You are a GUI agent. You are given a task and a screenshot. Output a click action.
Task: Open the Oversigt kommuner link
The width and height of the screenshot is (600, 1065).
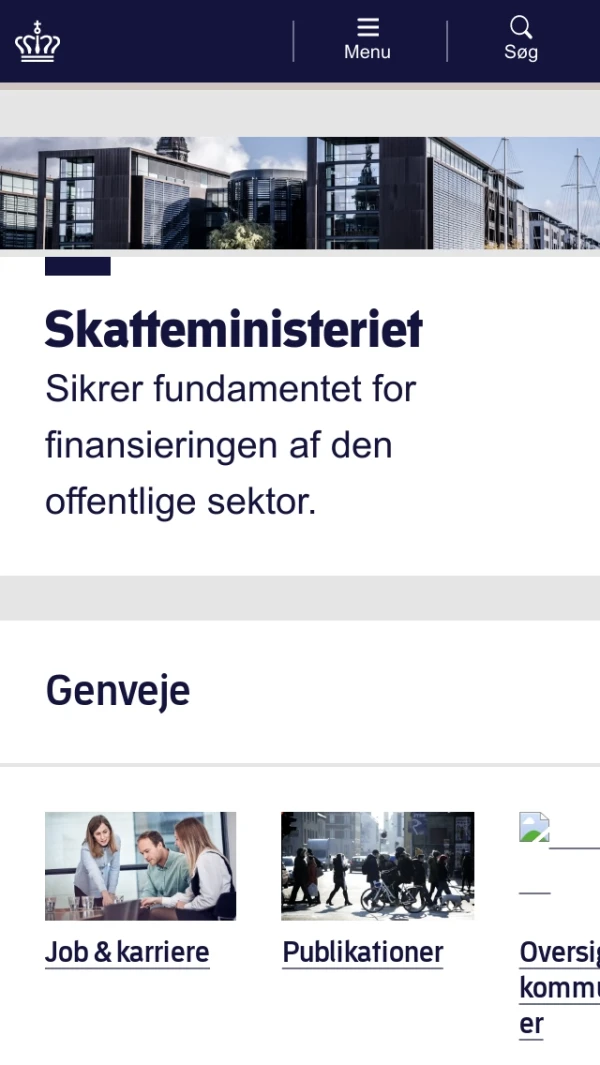[x=558, y=988]
